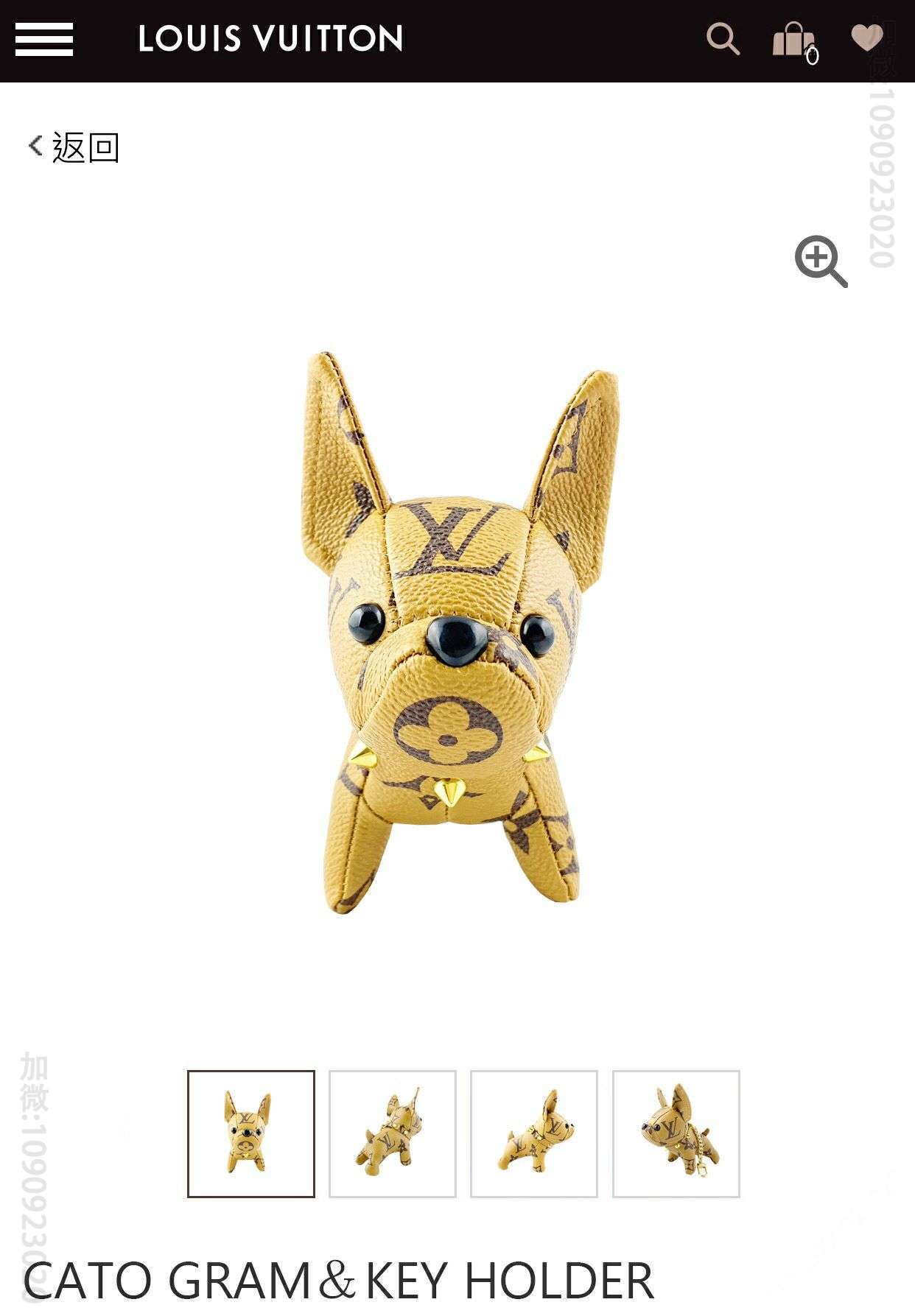Select the thumbnail showing the gold chain
The width and height of the screenshot is (915, 1316).
tap(676, 1133)
